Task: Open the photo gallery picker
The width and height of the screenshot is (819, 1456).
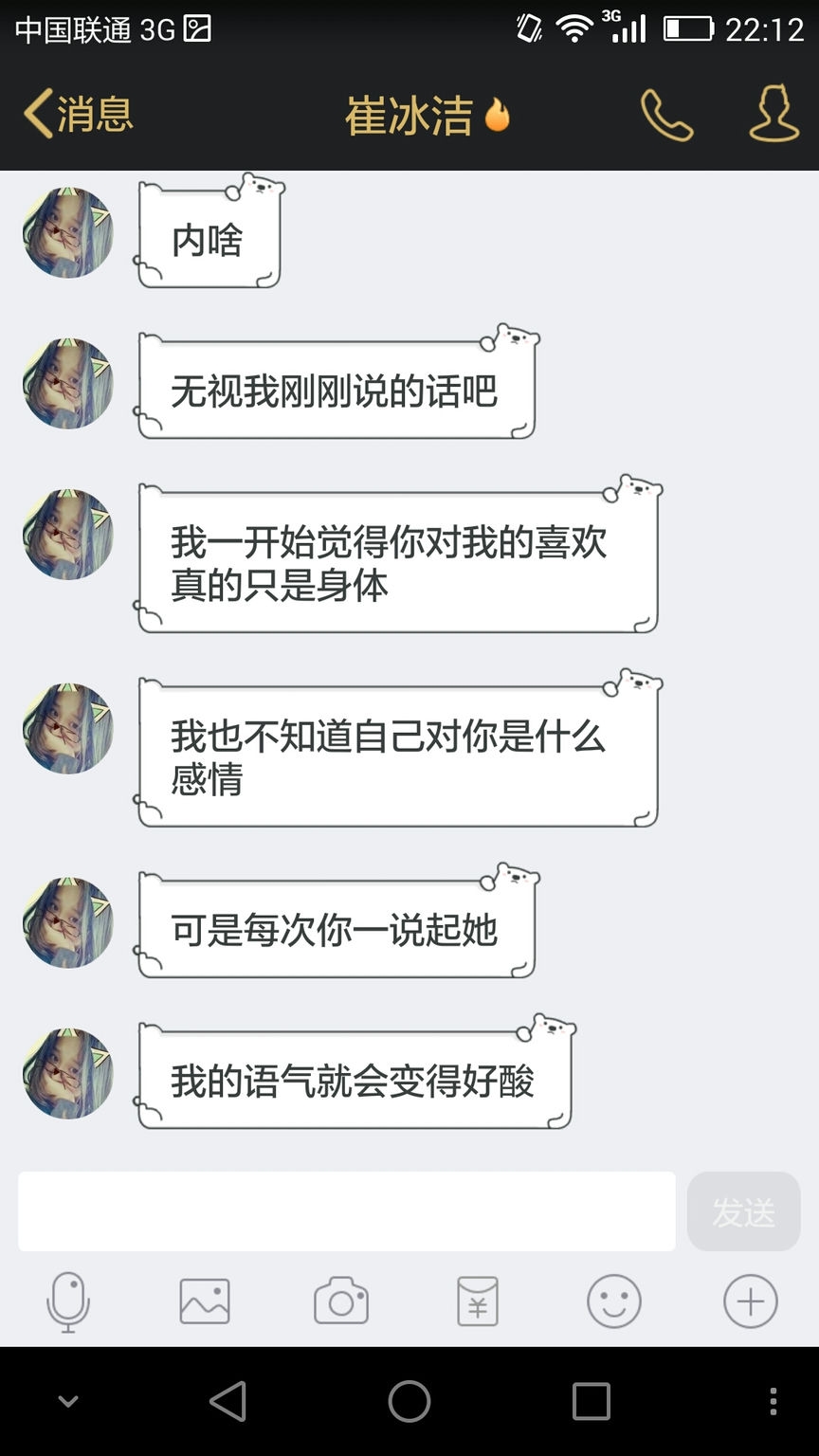Action: [x=205, y=1301]
